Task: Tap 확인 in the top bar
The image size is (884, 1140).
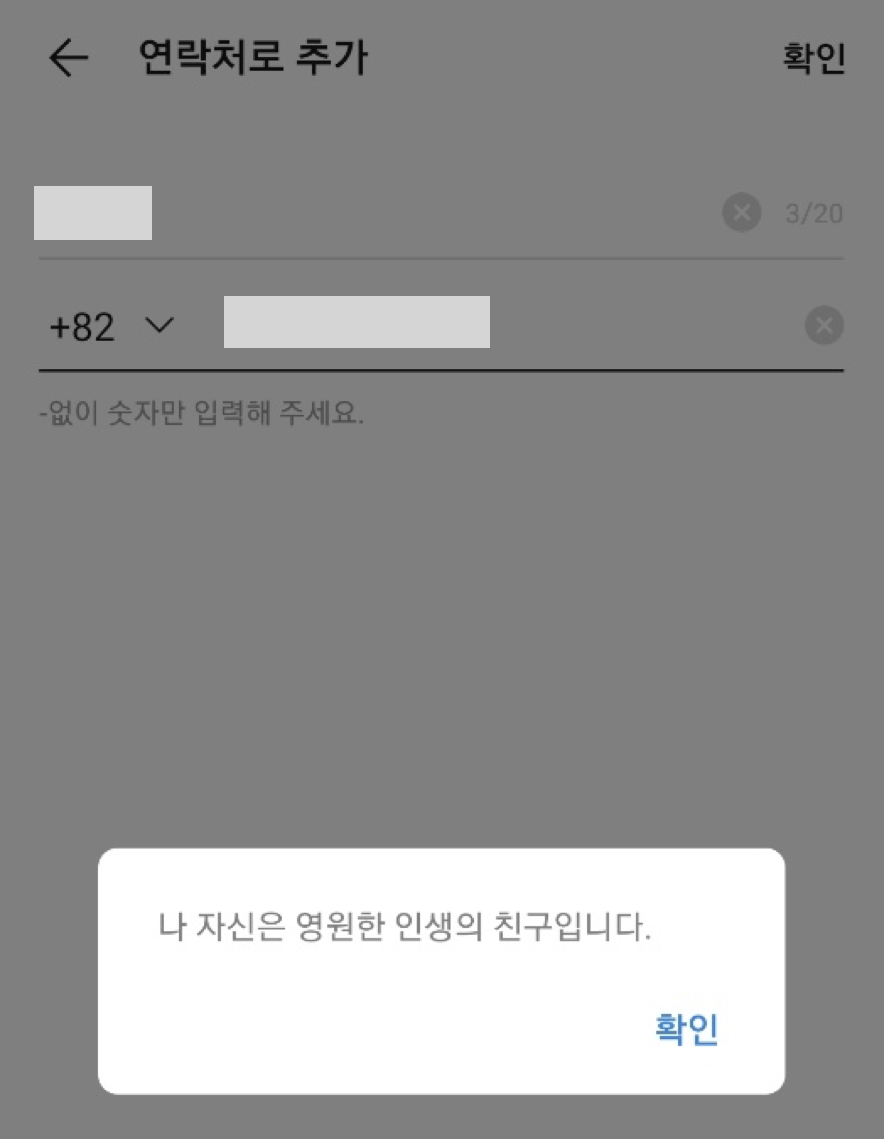Action: pyautogui.click(x=813, y=57)
